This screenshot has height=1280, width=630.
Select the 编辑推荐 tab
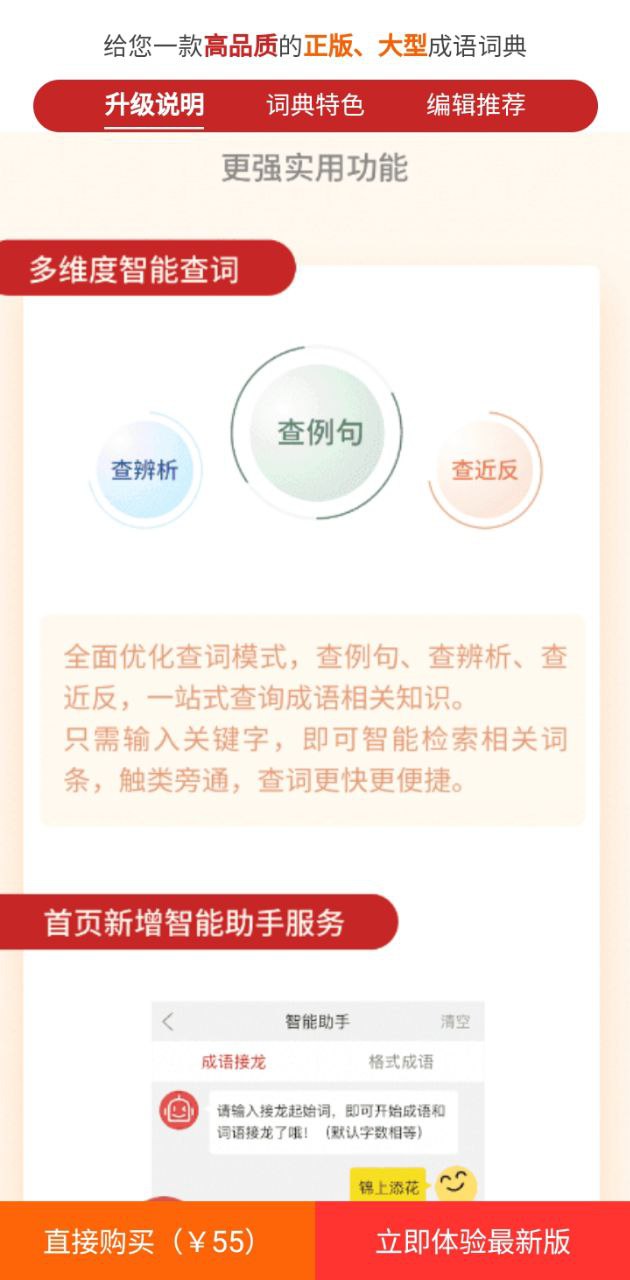(x=476, y=105)
